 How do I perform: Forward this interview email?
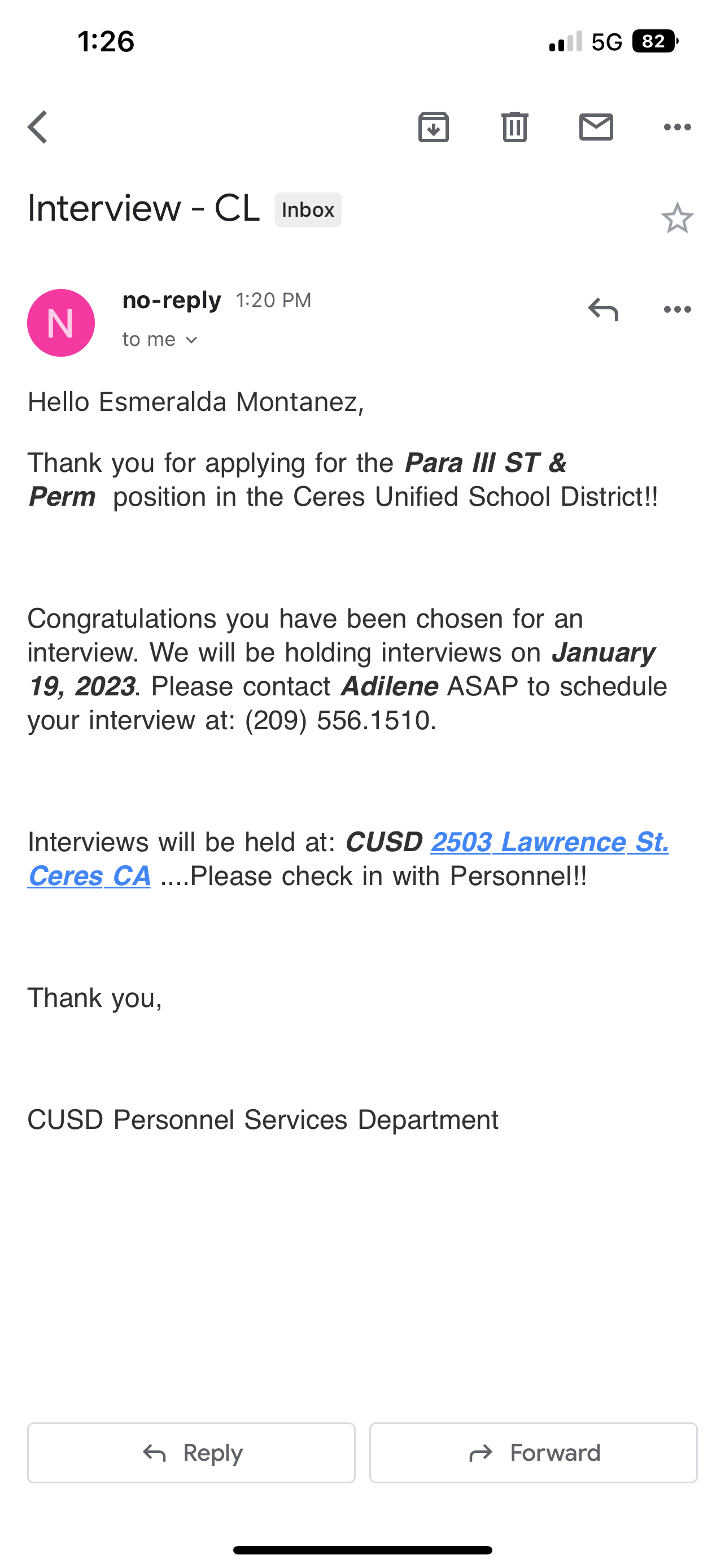[533, 1452]
